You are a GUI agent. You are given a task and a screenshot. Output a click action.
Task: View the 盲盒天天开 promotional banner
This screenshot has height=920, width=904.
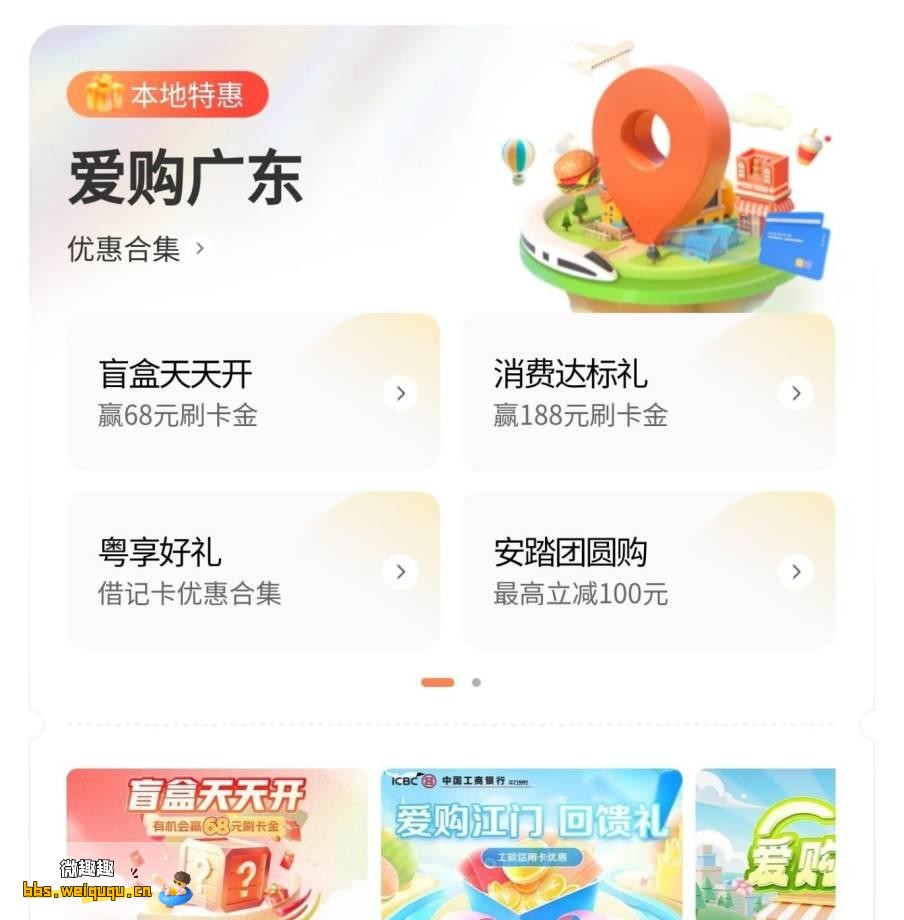217,843
